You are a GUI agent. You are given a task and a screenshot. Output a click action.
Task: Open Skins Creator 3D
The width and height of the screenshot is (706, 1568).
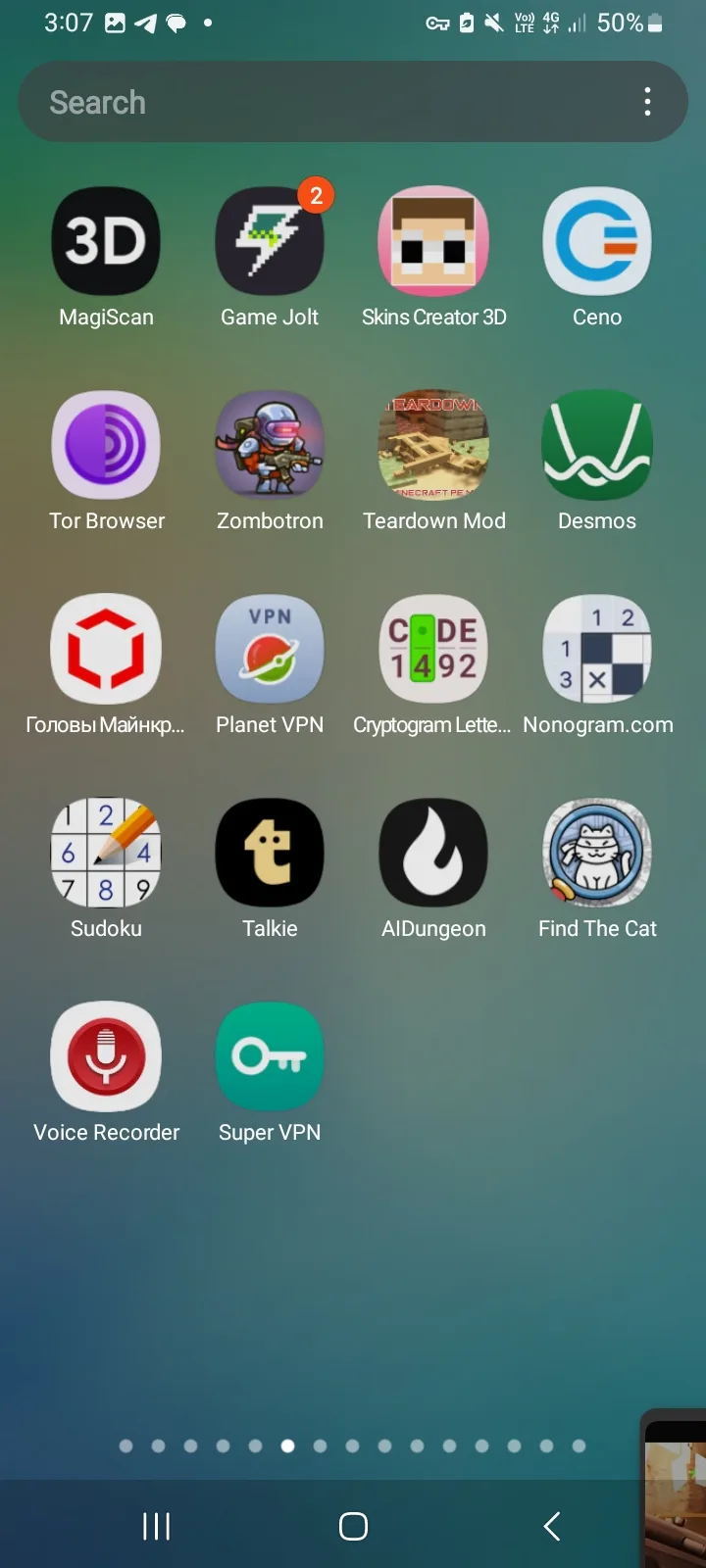(x=433, y=242)
